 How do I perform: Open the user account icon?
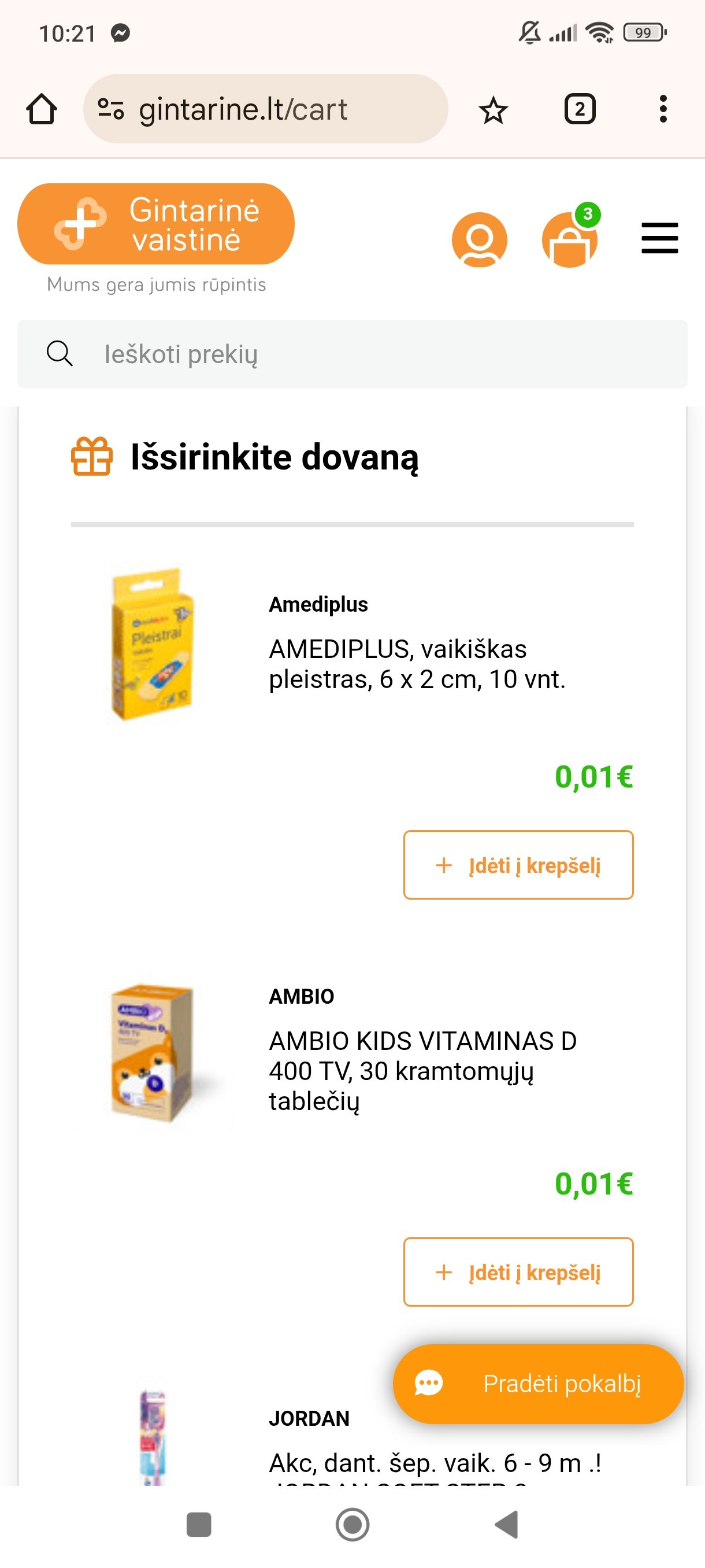pos(479,239)
